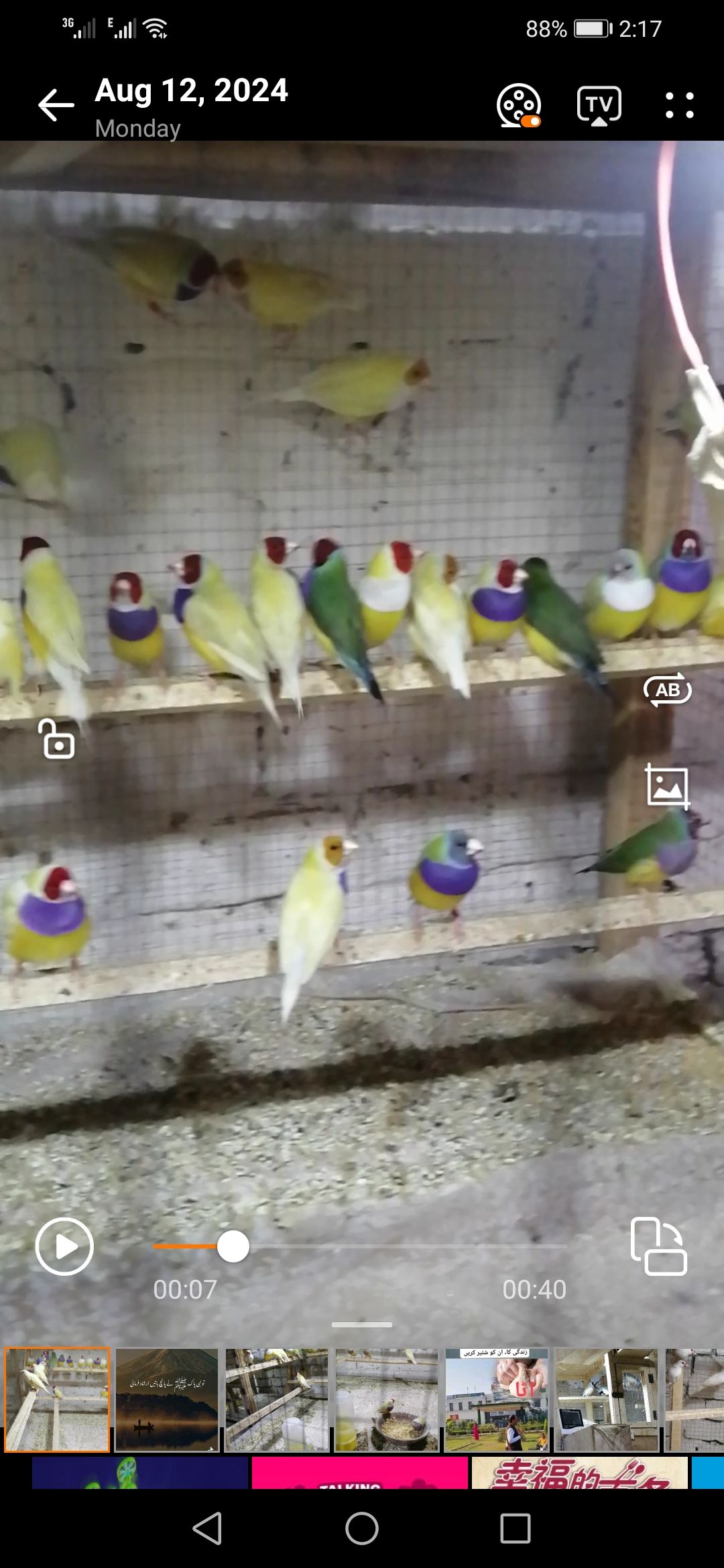Open the recent apps view
724x1568 pixels.
click(x=516, y=1528)
